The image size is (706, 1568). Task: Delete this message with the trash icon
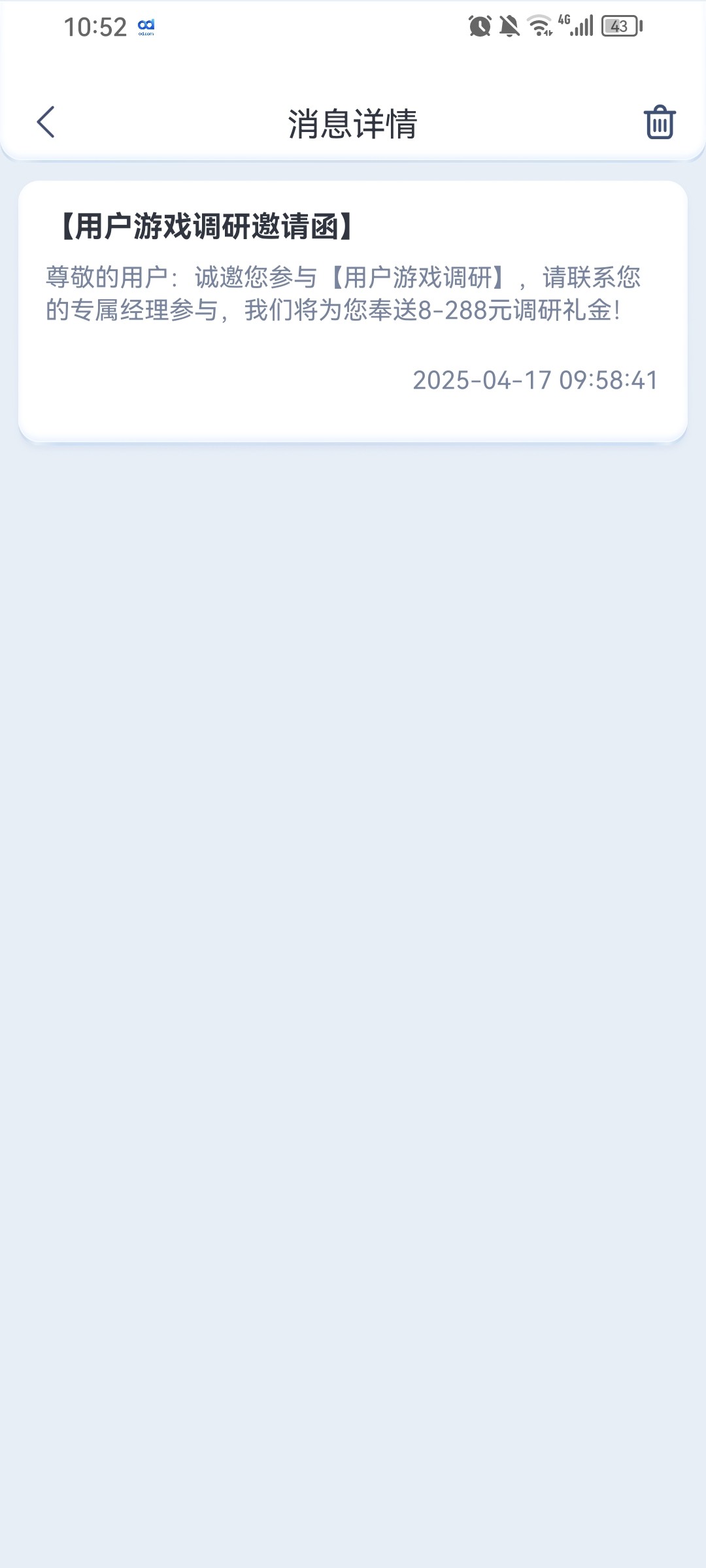coord(660,122)
